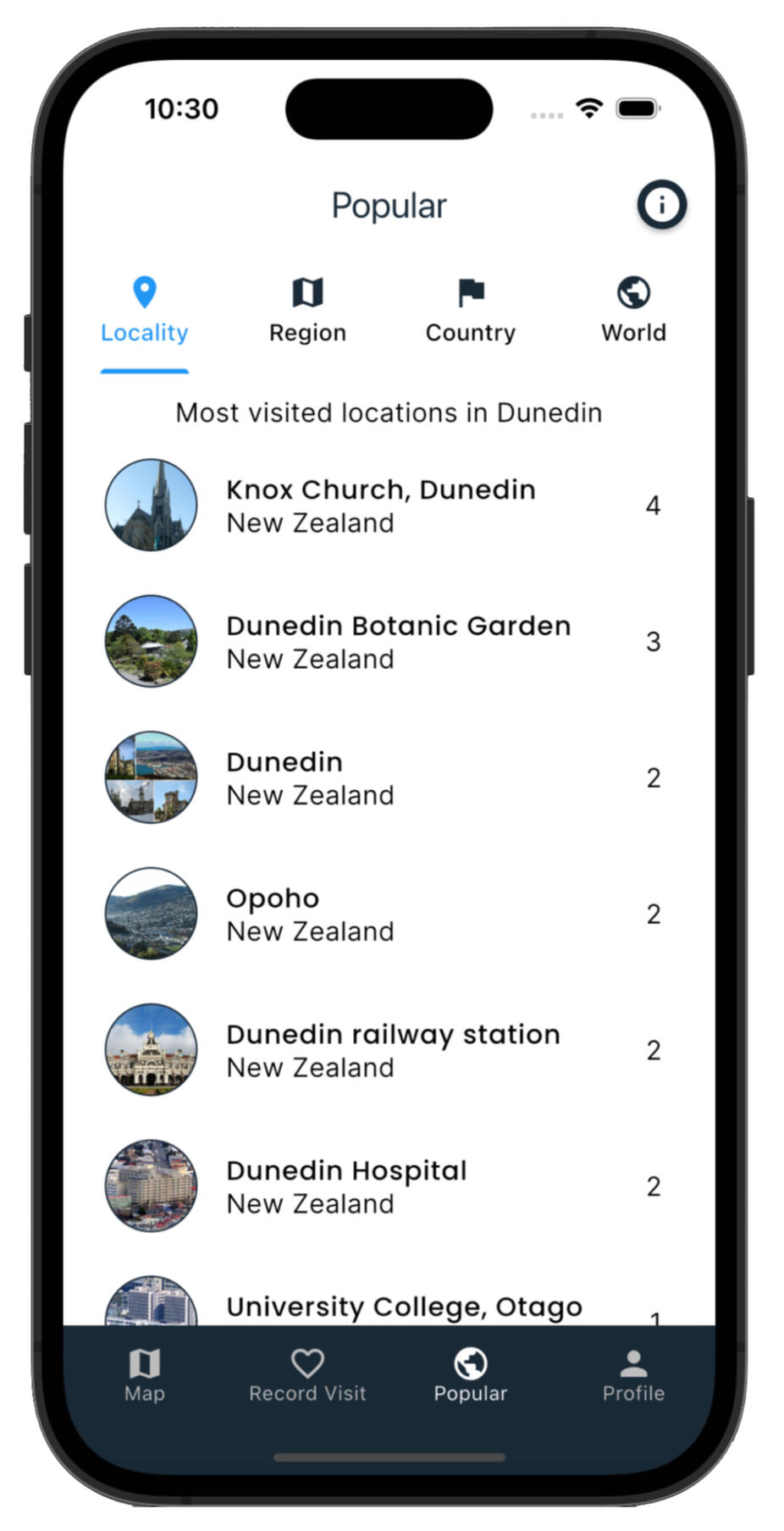Switch to the World tab
This screenshot has height=1531, width=784.
click(x=633, y=312)
